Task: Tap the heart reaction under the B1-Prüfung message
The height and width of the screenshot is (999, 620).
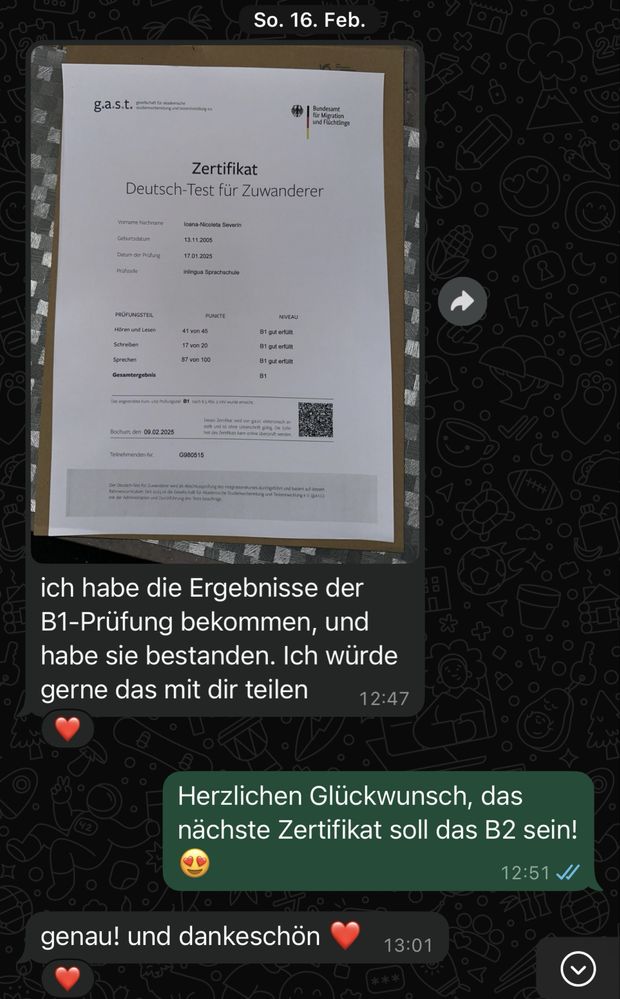Action: [x=67, y=729]
